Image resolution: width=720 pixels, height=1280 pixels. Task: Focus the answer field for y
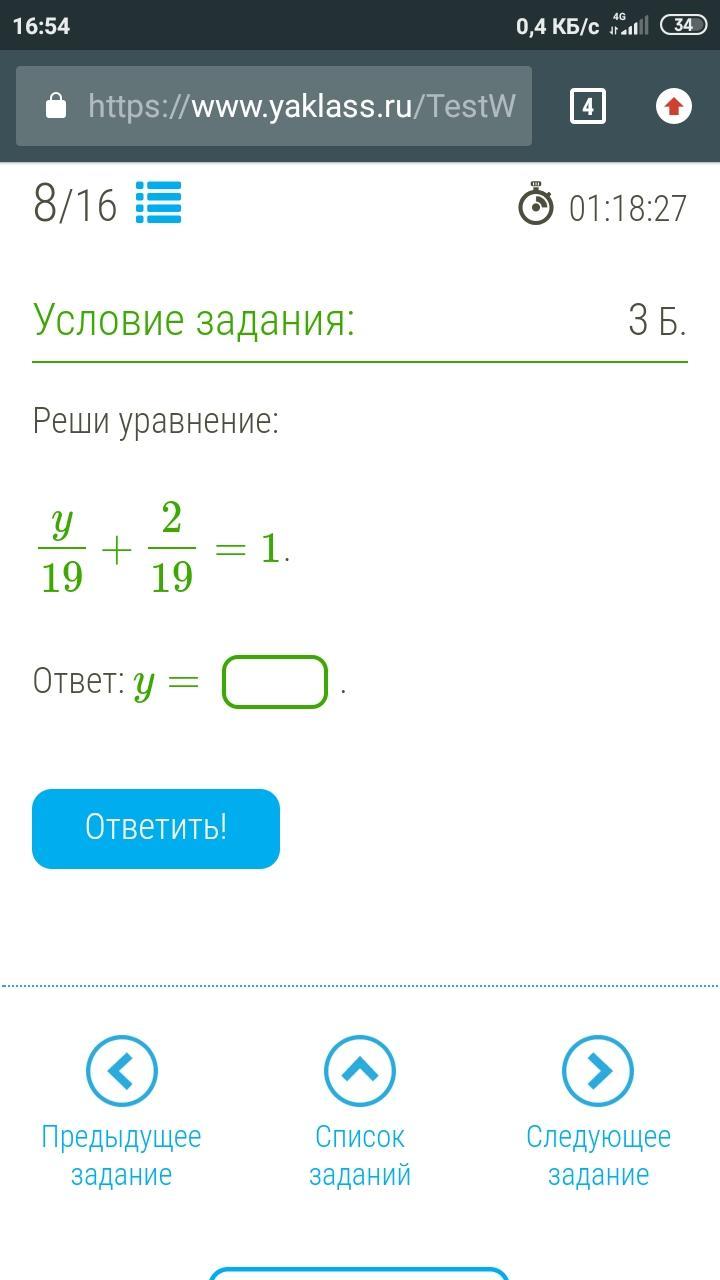(275, 682)
